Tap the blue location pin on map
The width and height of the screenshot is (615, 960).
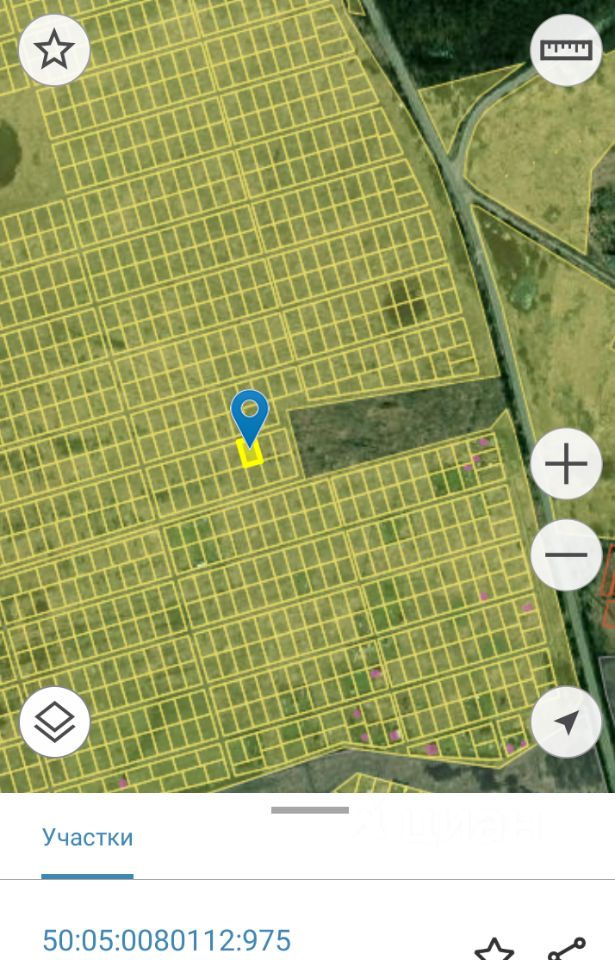[249, 413]
